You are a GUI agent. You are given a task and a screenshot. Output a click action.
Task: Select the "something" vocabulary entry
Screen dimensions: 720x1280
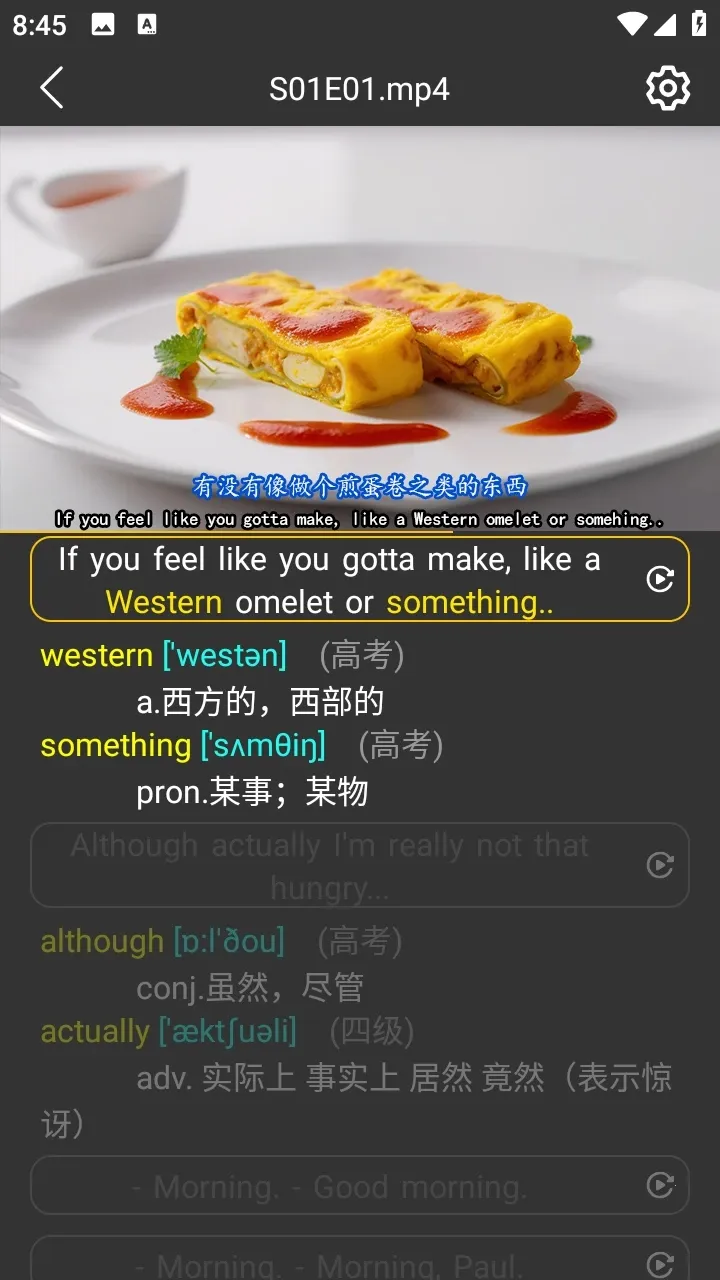point(114,745)
